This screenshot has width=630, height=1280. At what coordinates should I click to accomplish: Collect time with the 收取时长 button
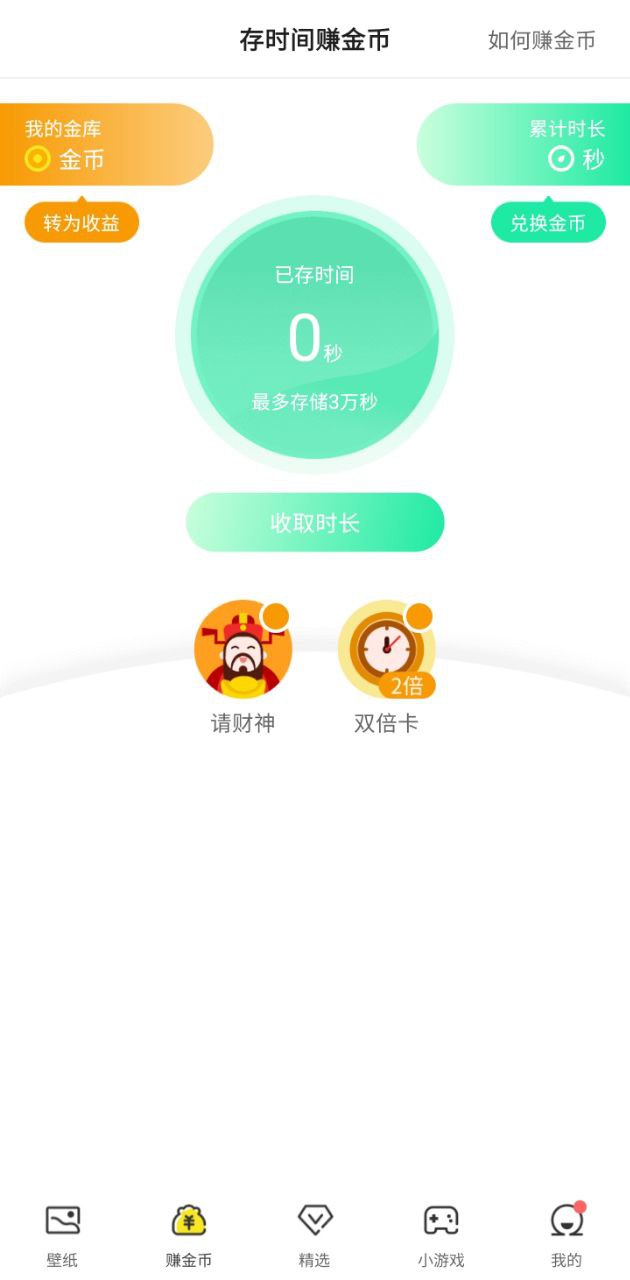tap(315, 522)
